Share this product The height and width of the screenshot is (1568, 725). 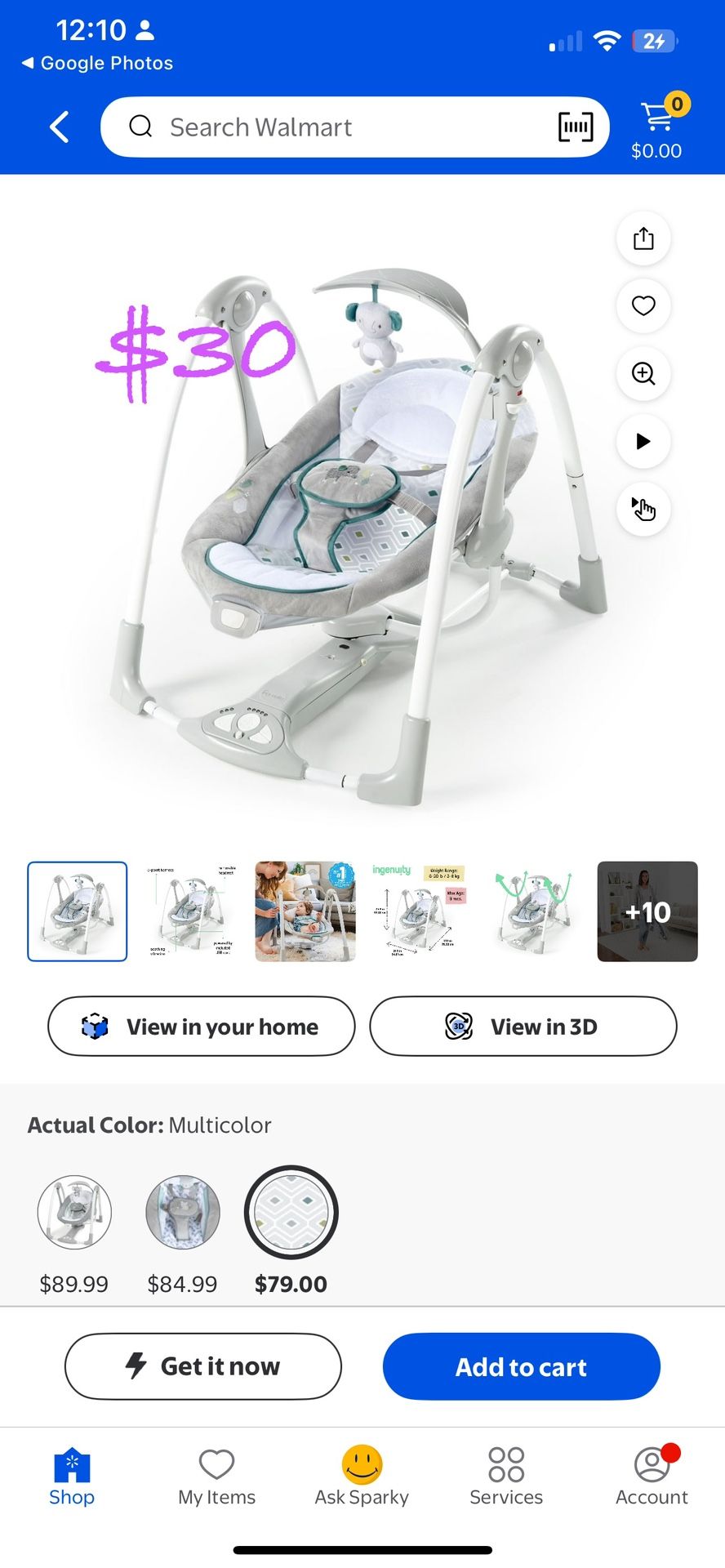[643, 238]
